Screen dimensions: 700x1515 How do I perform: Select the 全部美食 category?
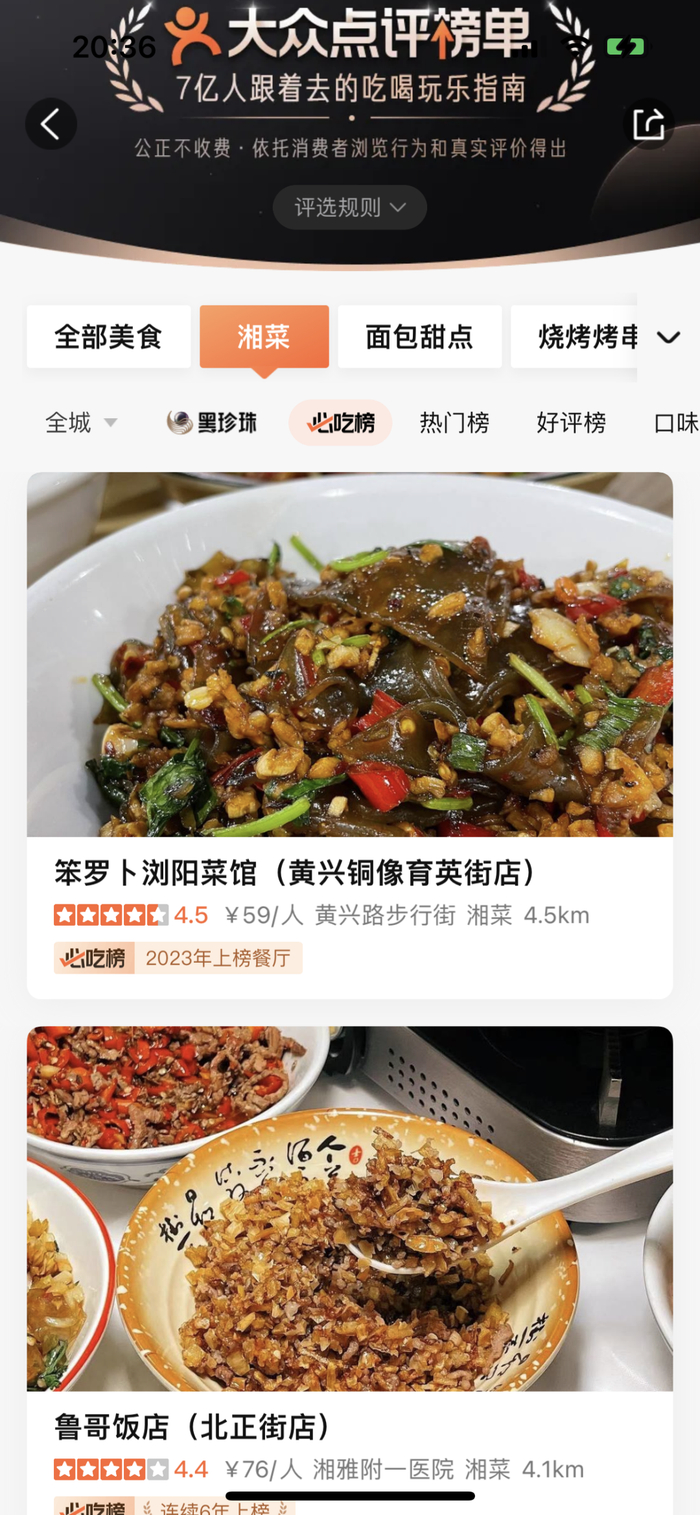(109, 337)
